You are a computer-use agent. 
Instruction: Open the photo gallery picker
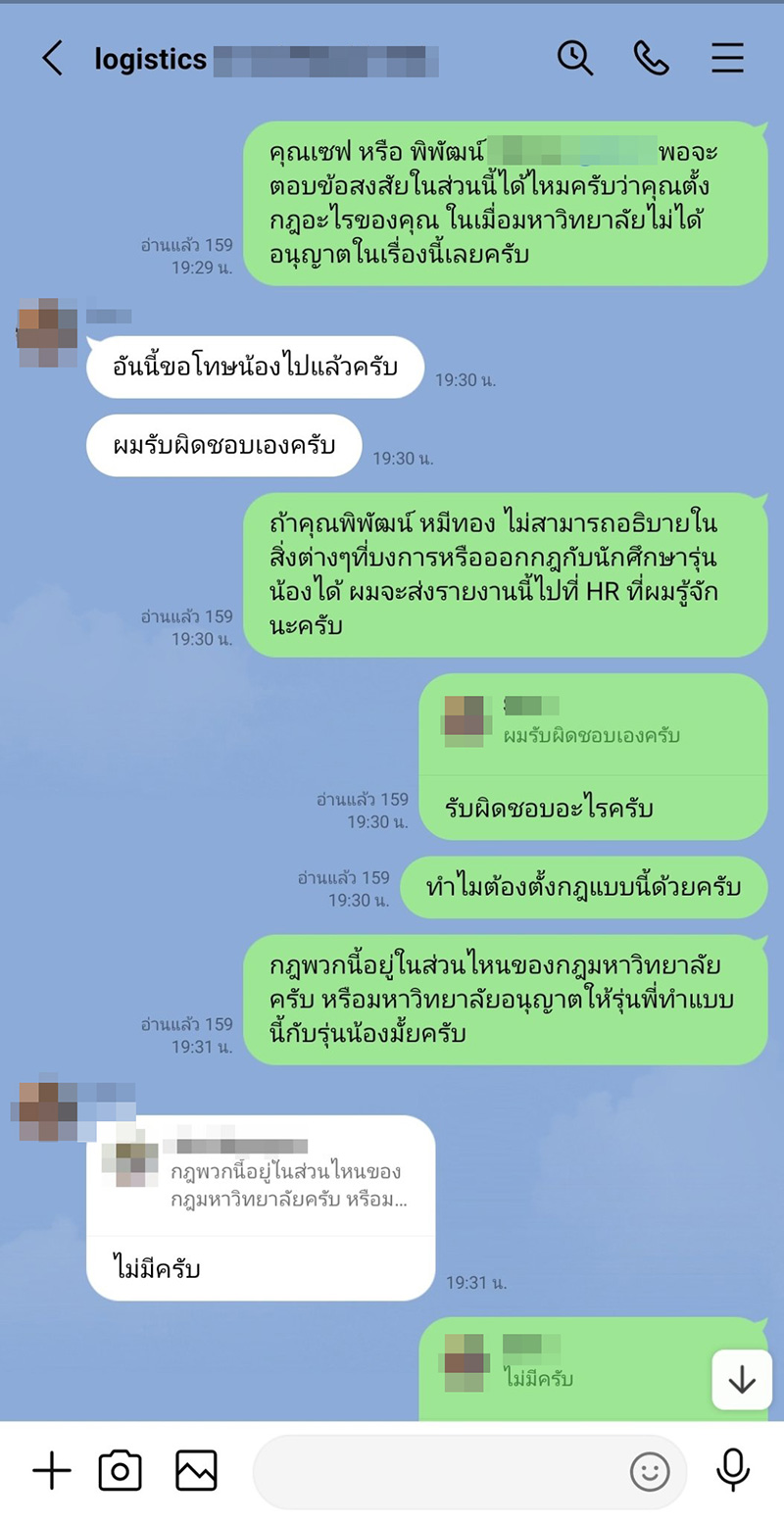click(195, 1470)
